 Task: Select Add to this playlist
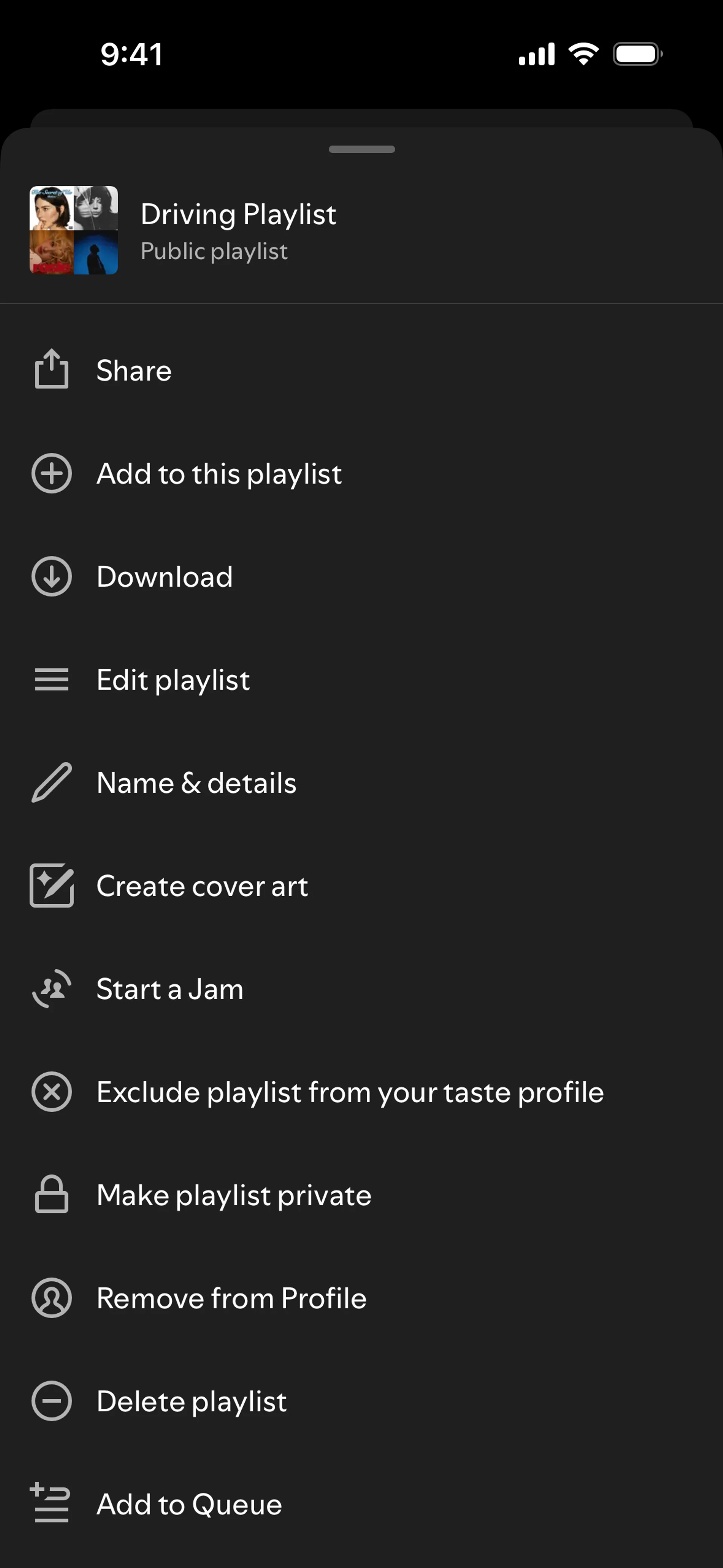click(x=219, y=474)
